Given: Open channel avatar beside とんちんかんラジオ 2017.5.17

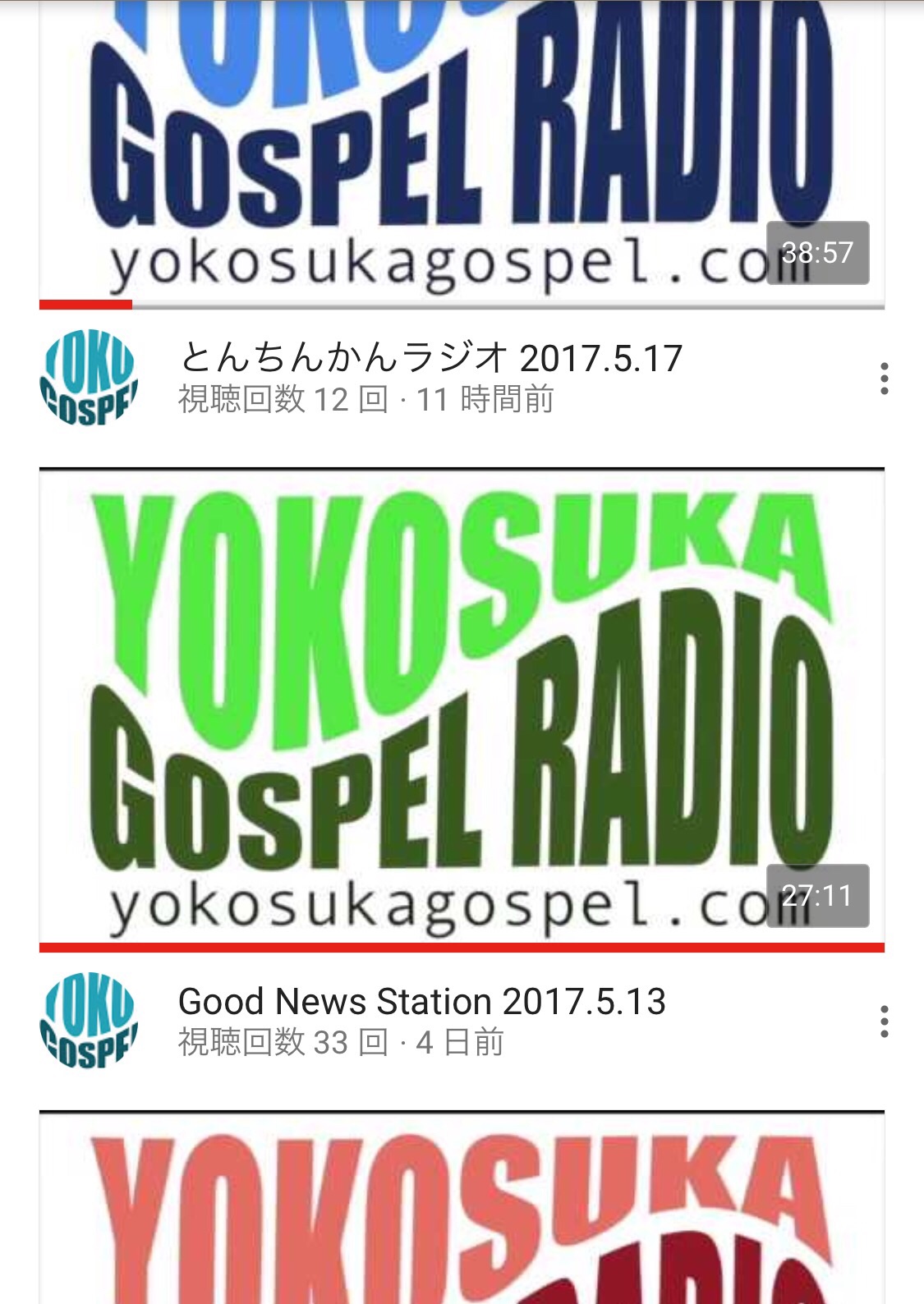Looking at the screenshot, I should point(89,379).
